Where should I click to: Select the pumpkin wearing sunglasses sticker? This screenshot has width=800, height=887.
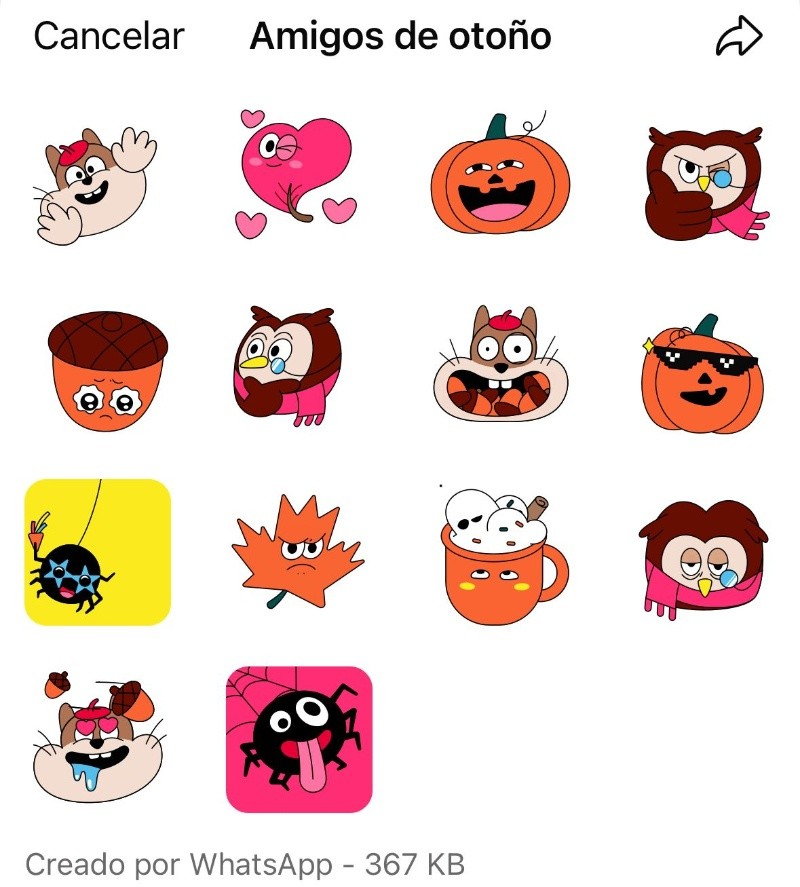(x=700, y=370)
